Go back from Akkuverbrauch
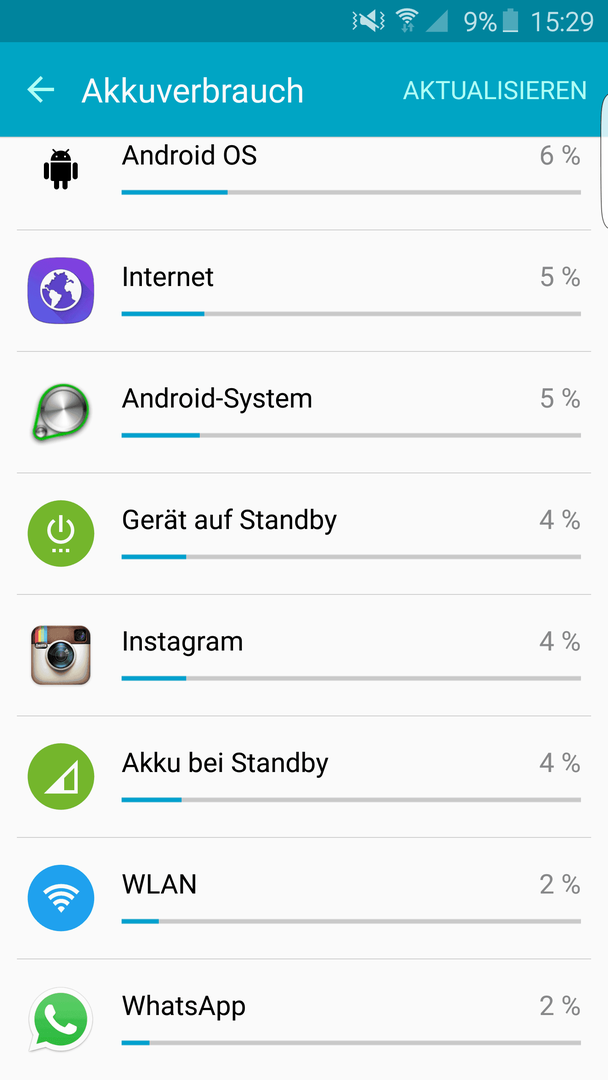Image resolution: width=608 pixels, height=1080 pixels. [41, 90]
